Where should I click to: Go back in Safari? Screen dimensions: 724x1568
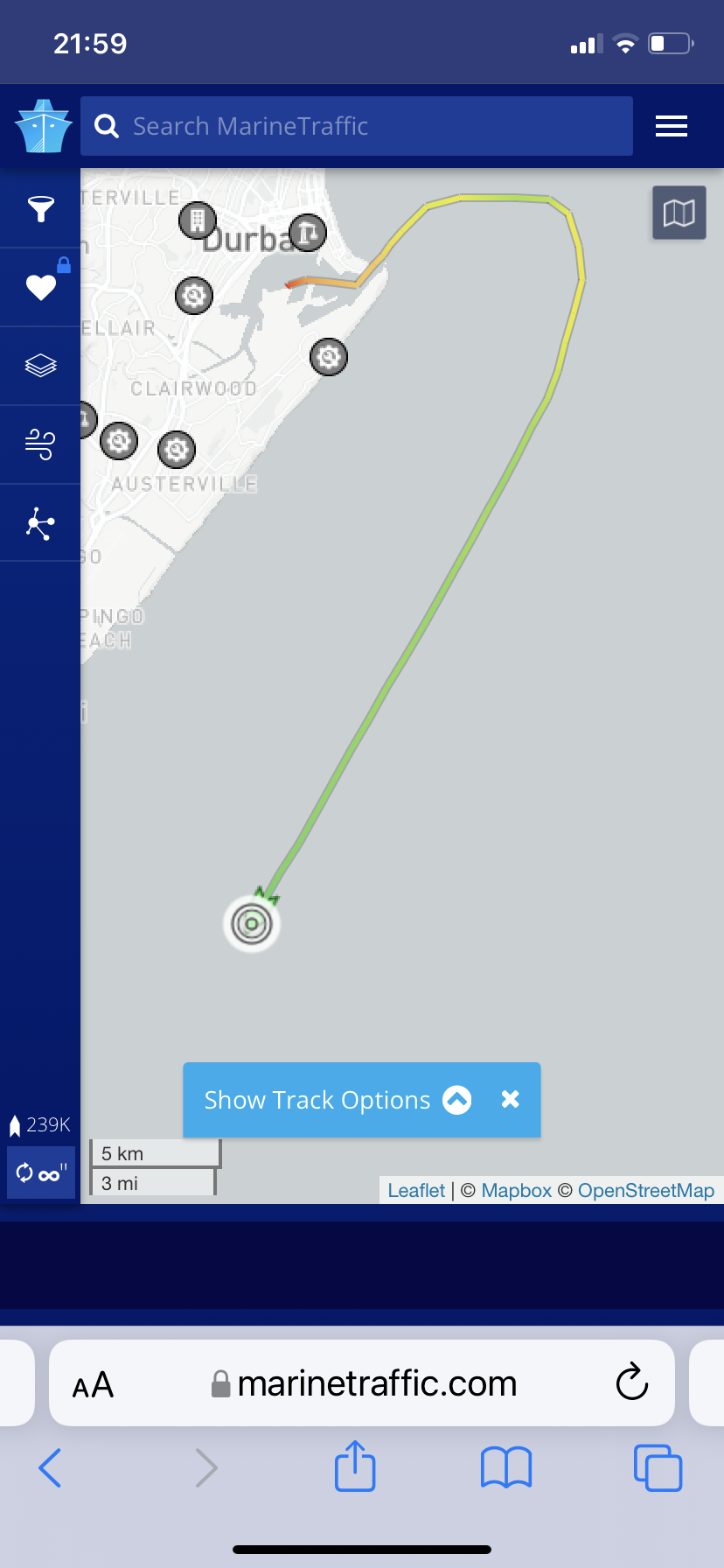click(50, 1466)
